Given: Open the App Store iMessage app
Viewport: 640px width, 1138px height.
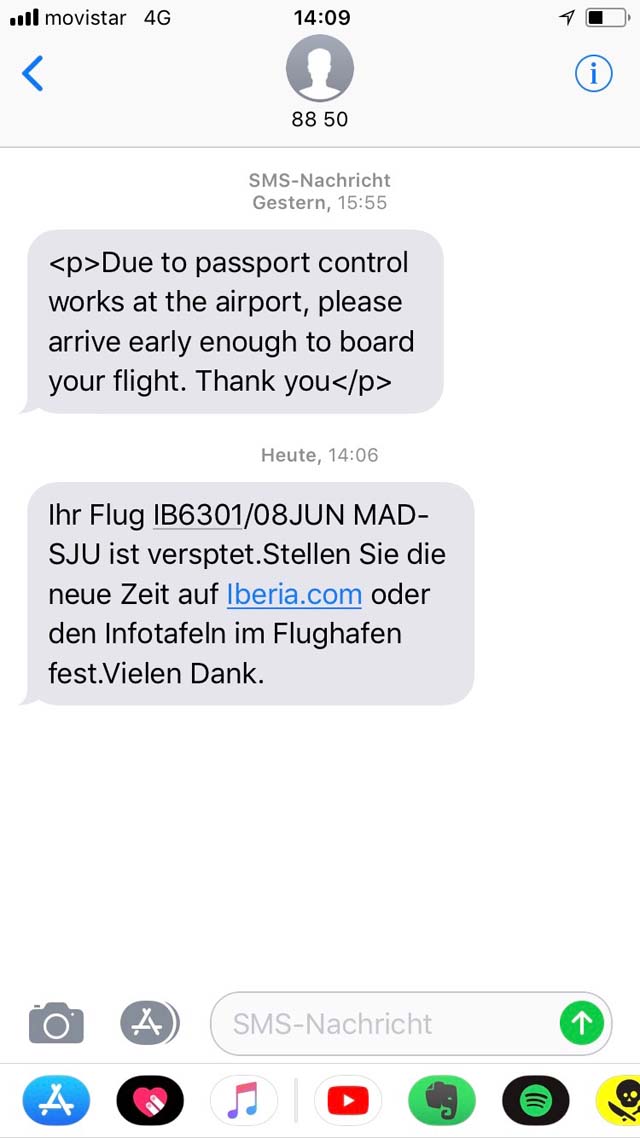Looking at the screenshot, I should point(56,1100).
